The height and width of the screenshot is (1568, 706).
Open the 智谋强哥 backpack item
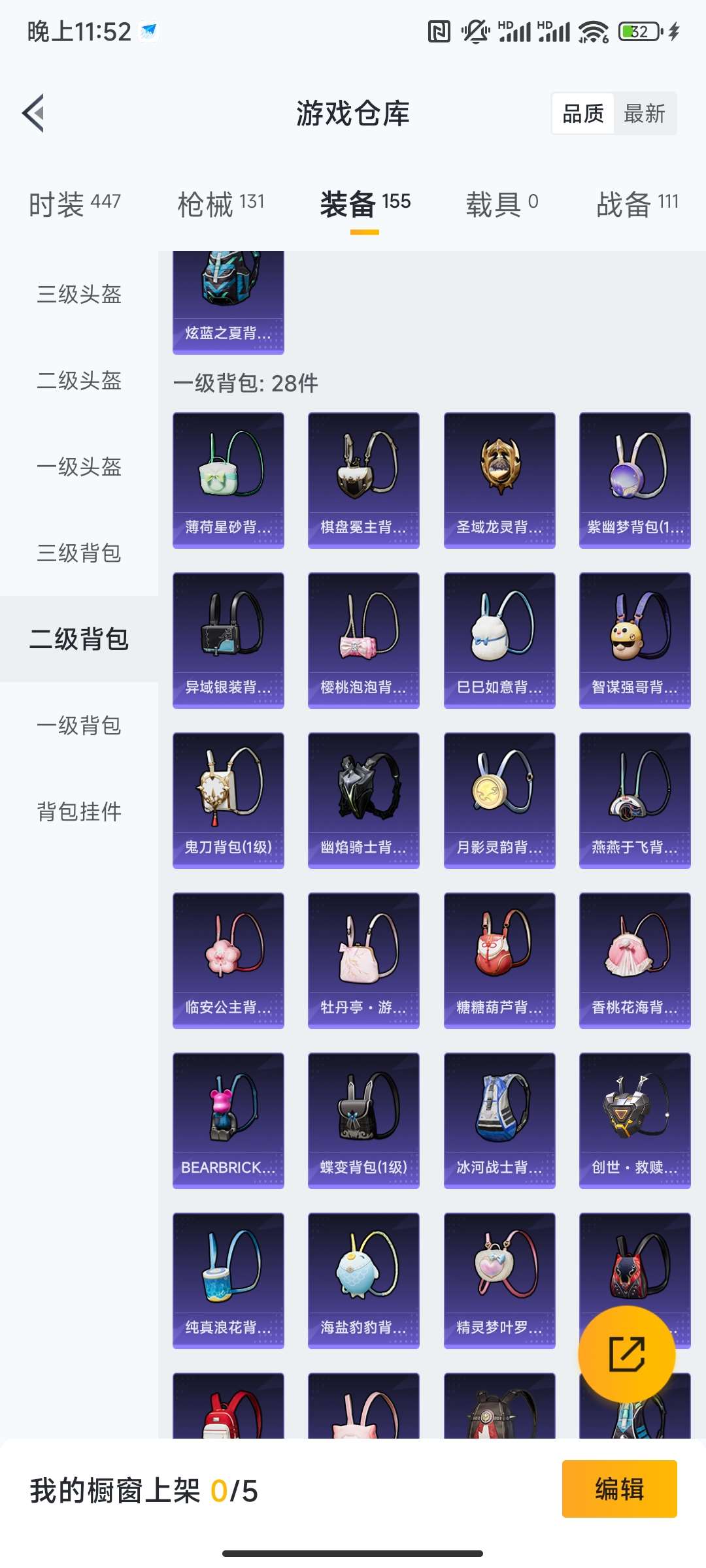coord(635,640)
